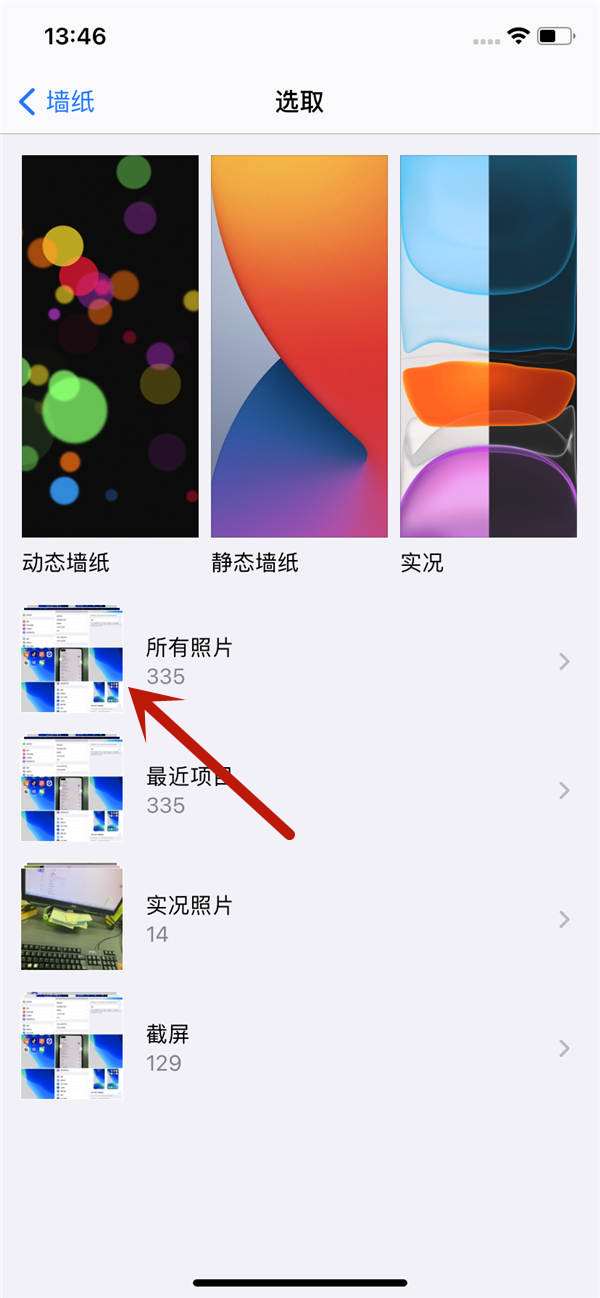
Task: Open the 实况照片 album
Action: coord(300,919)
